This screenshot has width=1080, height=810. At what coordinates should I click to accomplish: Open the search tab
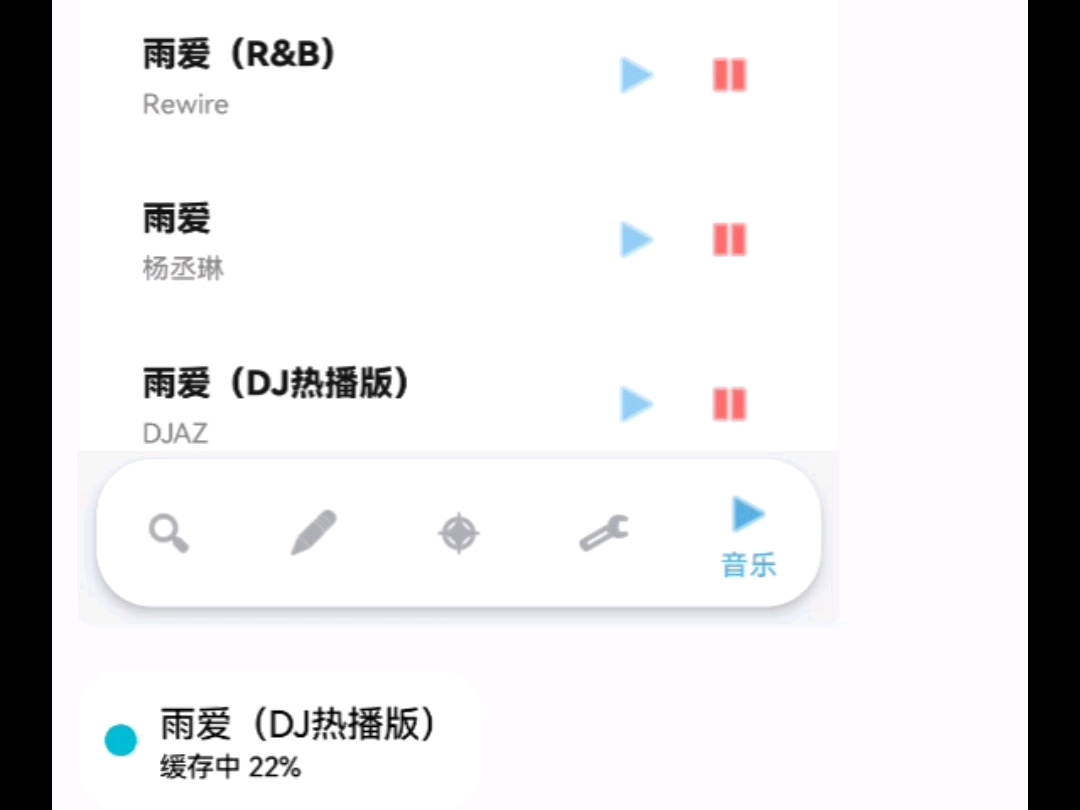[x=169, y=533]
